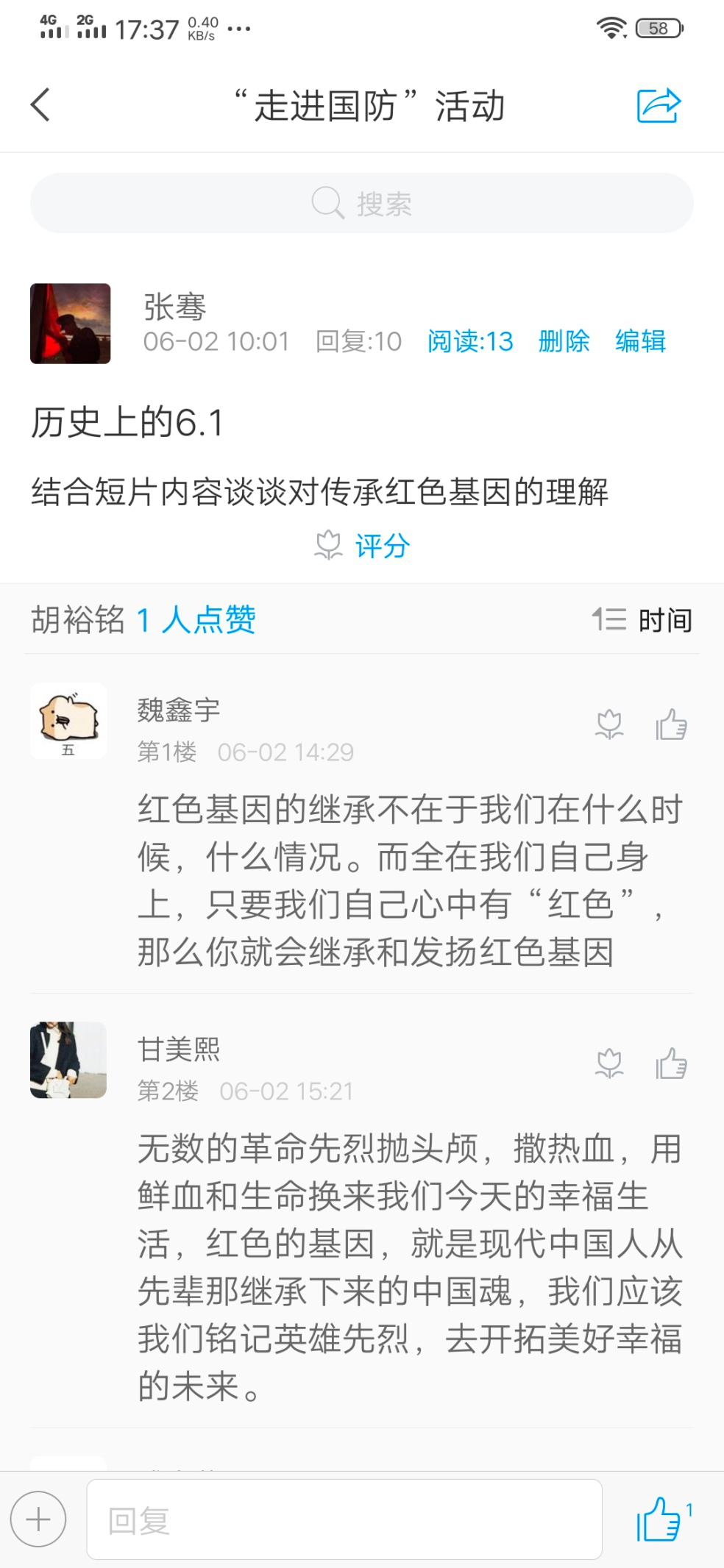Viewport: 724px width, 1568px height.
Task: Open 评分 to rate the post
Action: 363,546
